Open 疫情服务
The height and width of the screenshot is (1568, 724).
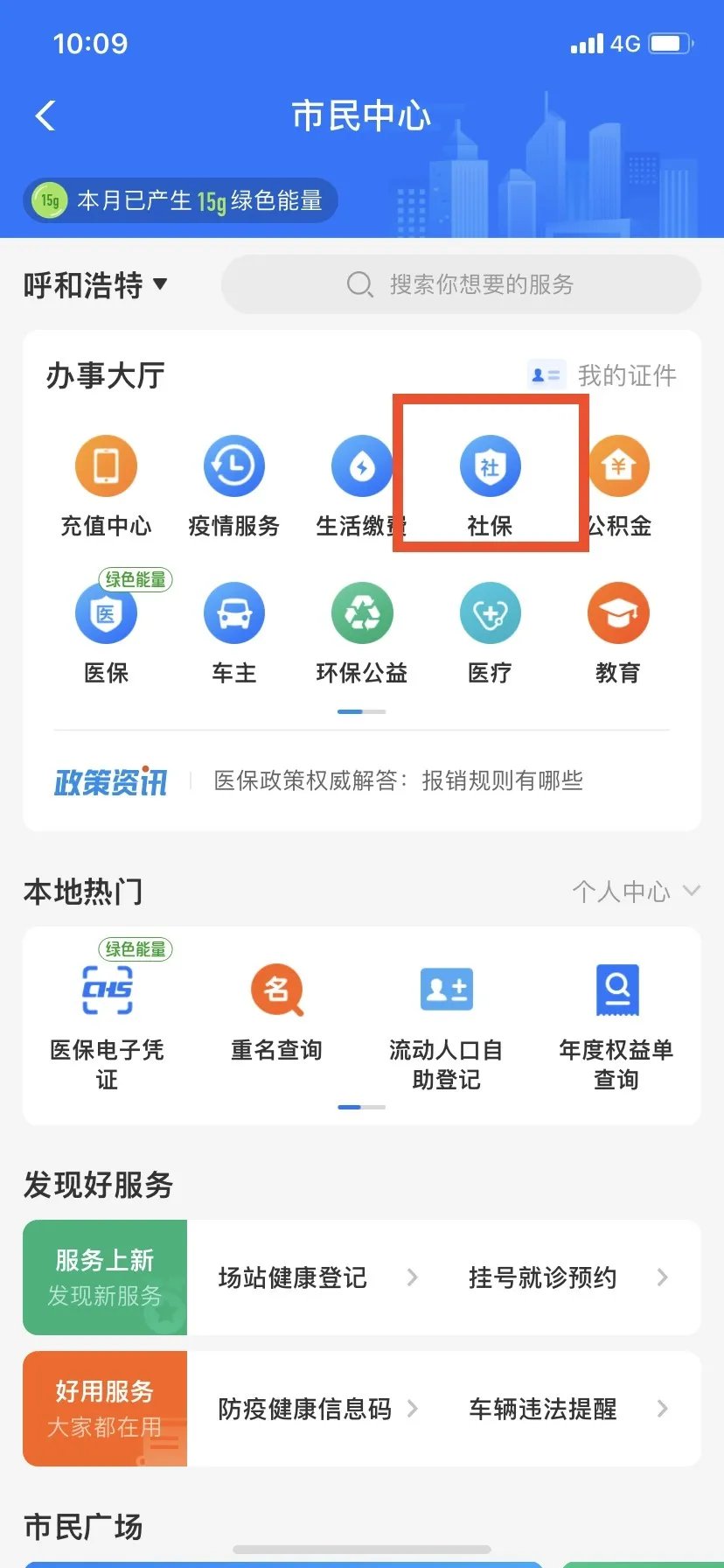233,486
